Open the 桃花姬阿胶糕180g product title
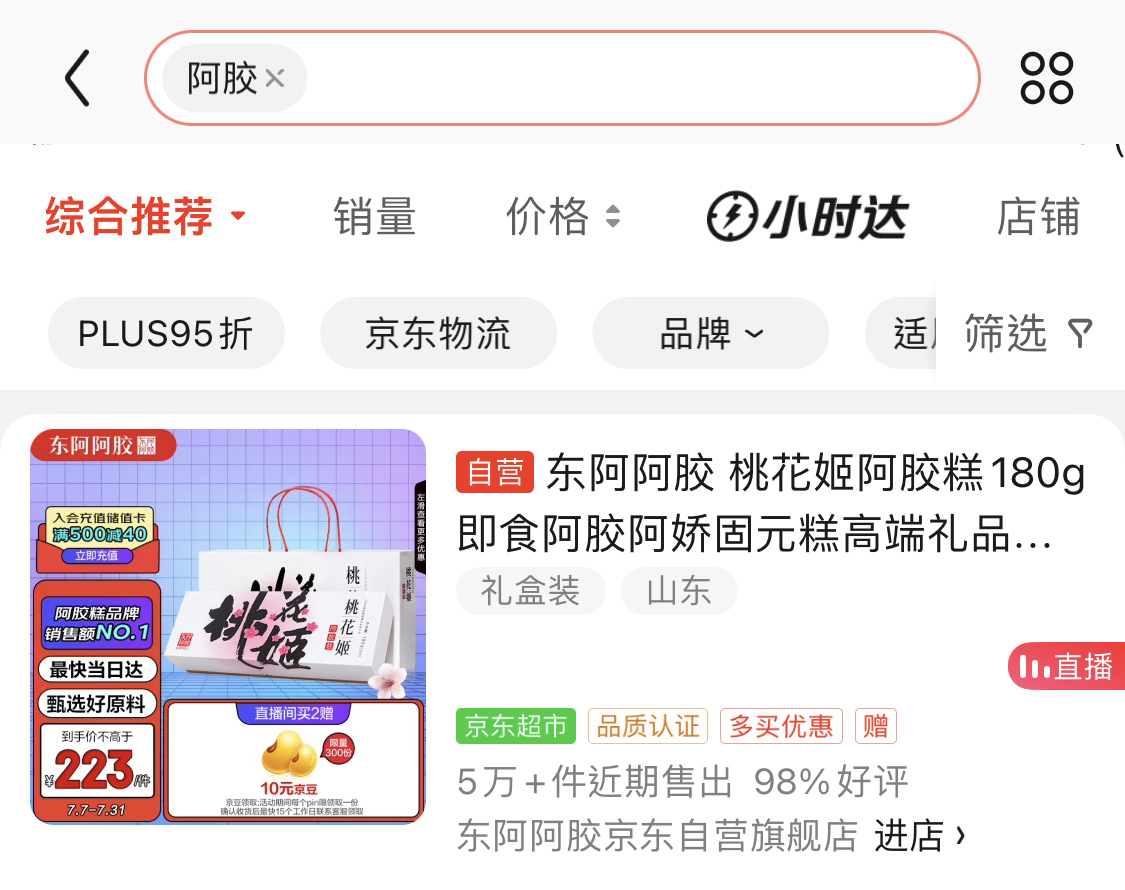 point(770,505)
